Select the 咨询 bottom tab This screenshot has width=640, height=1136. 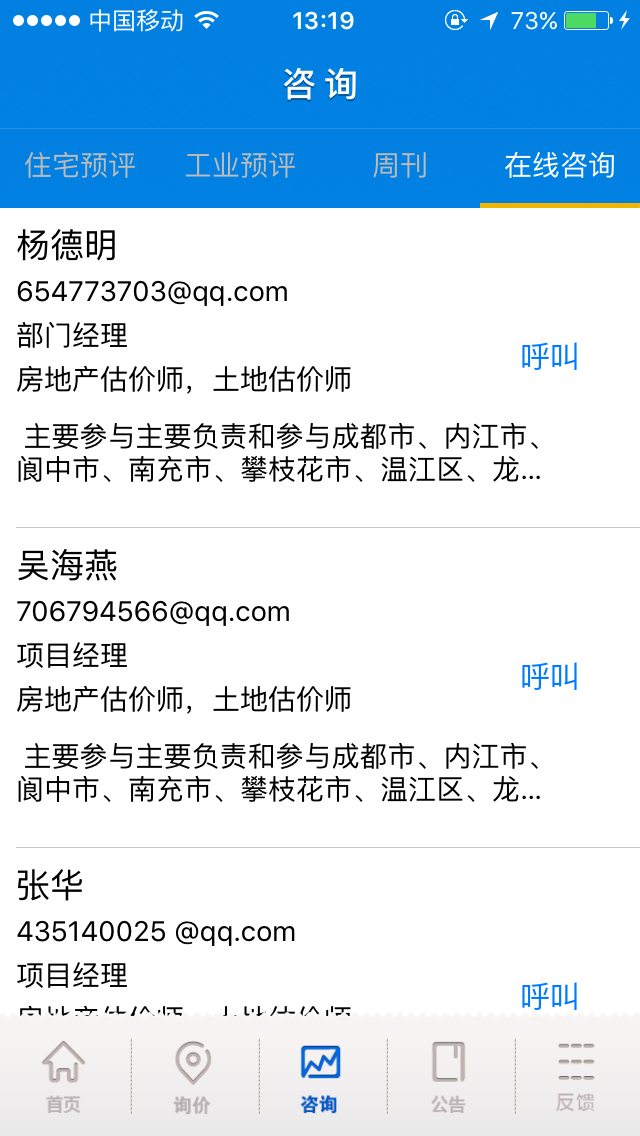pos(320,1077)
